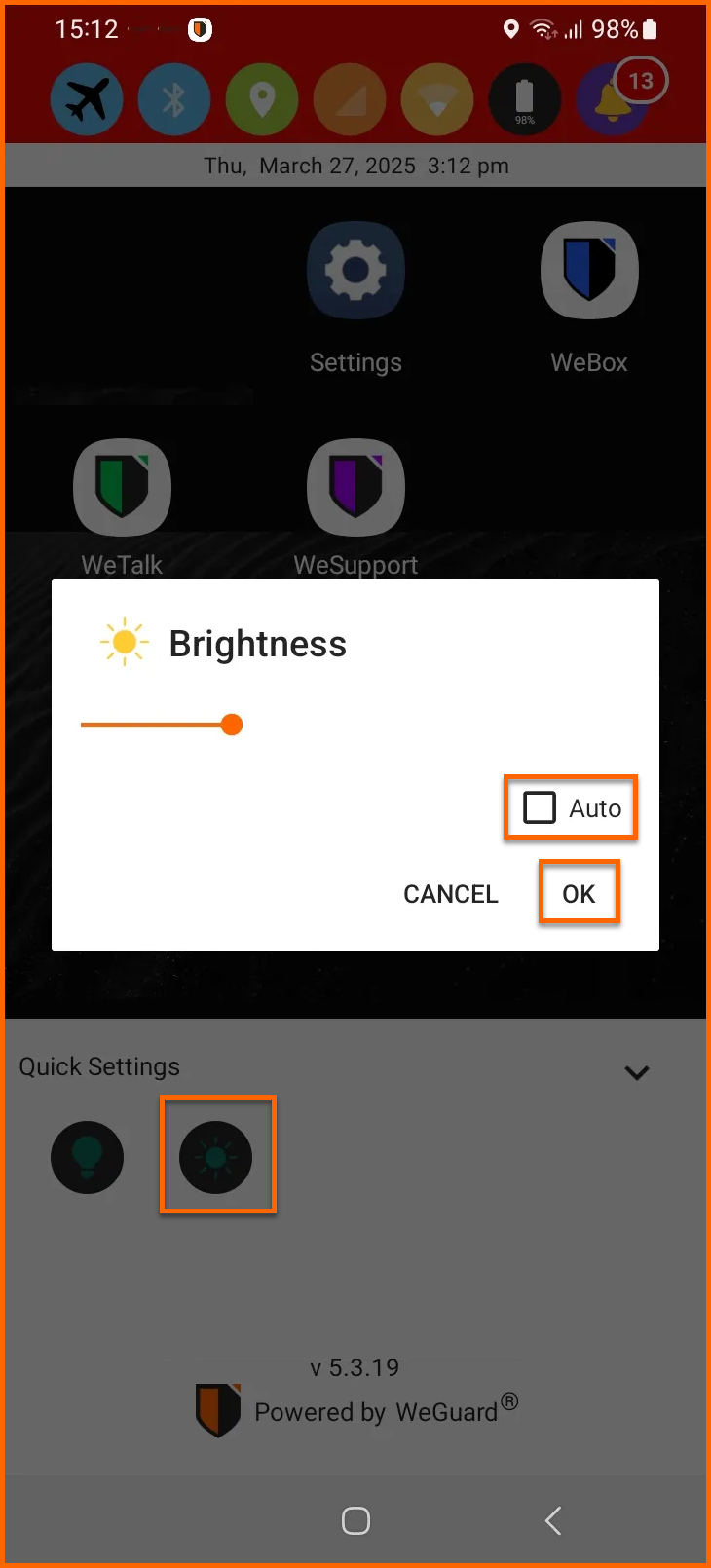Tap the brightness quick setting icon
This screenshot has width=711, height=1568.
click(x=216, y=1157)
